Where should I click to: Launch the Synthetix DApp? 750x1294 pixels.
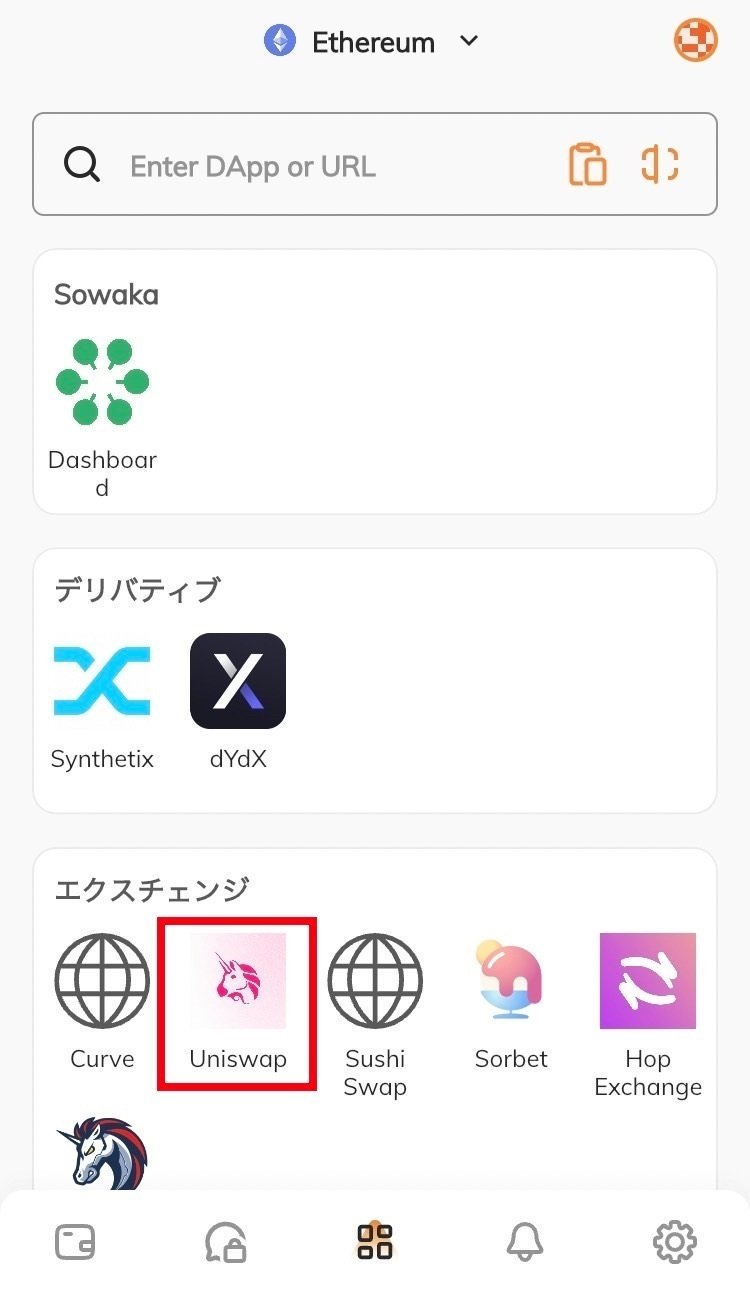coord(102,701)
